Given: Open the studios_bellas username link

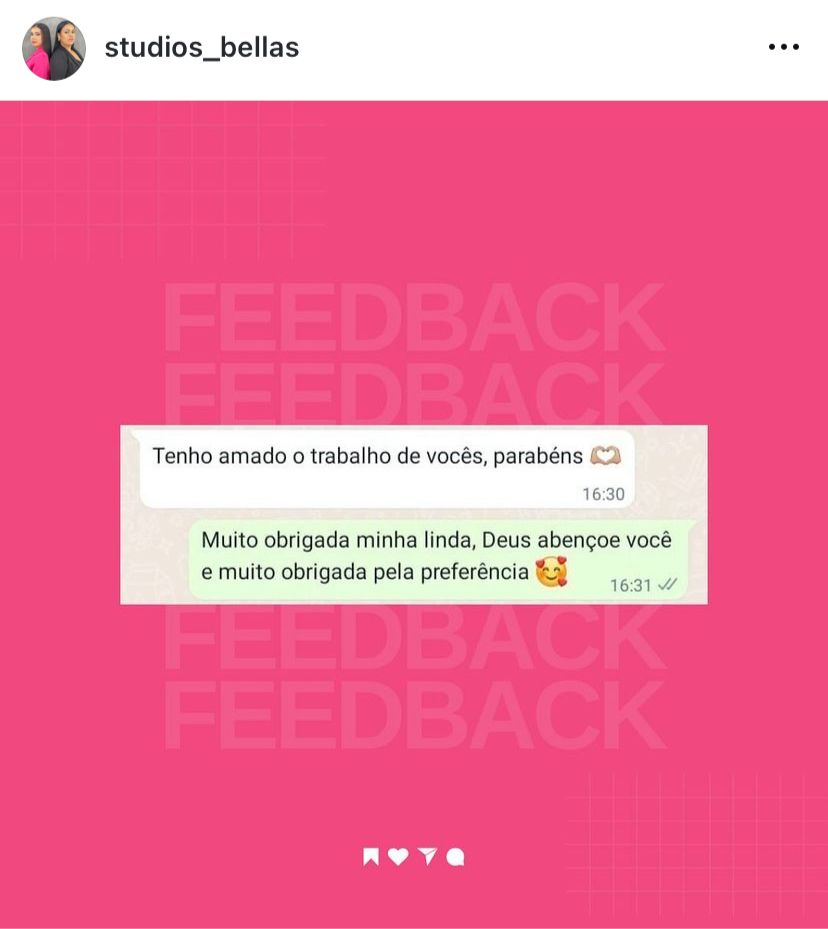Looking at the screenshot, I should [202, 47].
